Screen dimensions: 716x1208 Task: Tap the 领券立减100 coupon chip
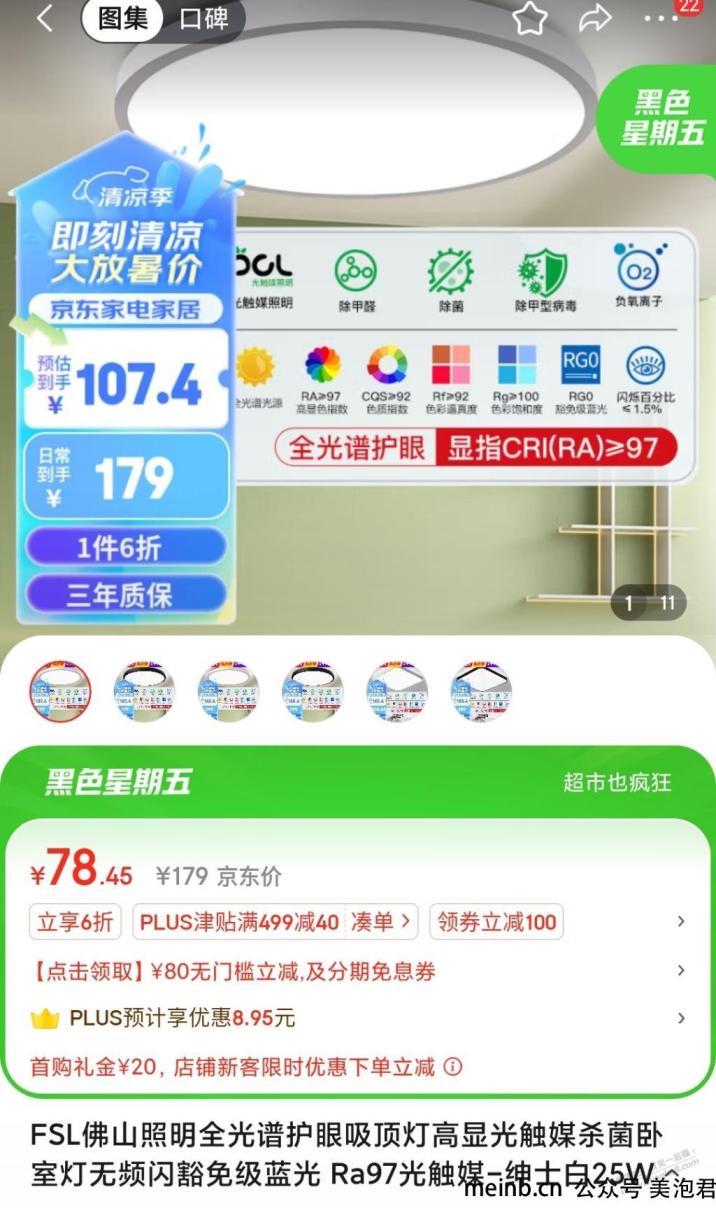[496, 922]
